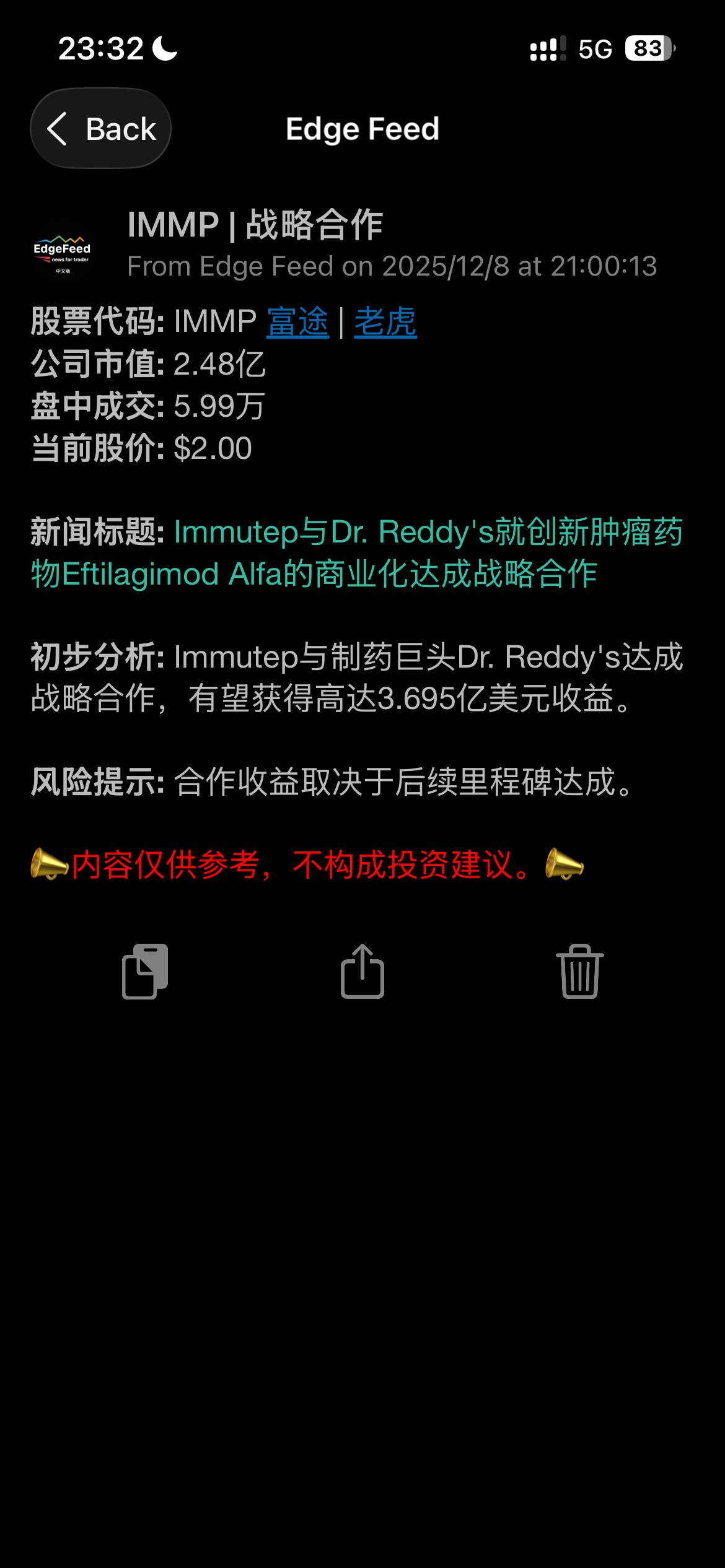Viewport: 725px width, 1568px height.
Task: Share this Edge Feed message
Action: (x=362, y=971)
